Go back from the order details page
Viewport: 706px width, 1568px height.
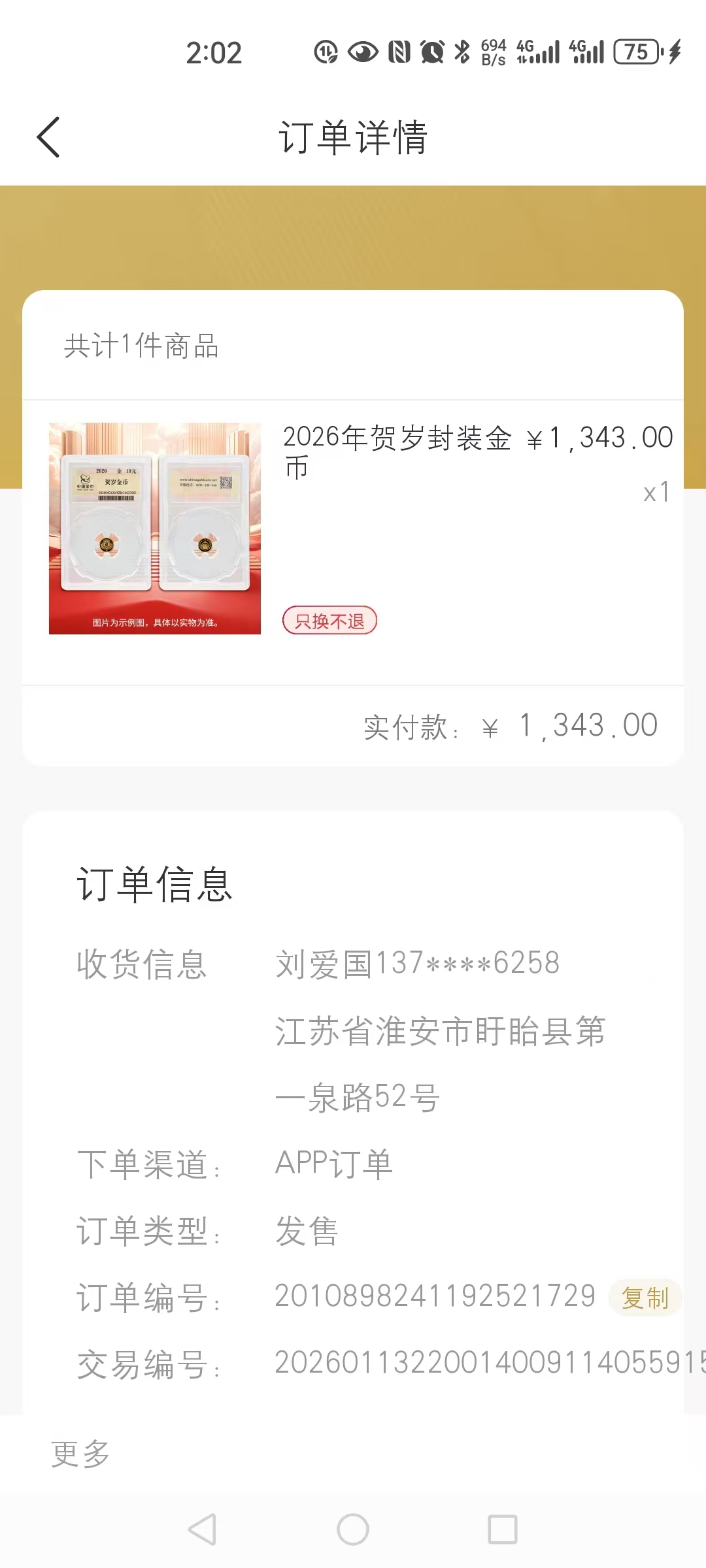pos(48,137)
